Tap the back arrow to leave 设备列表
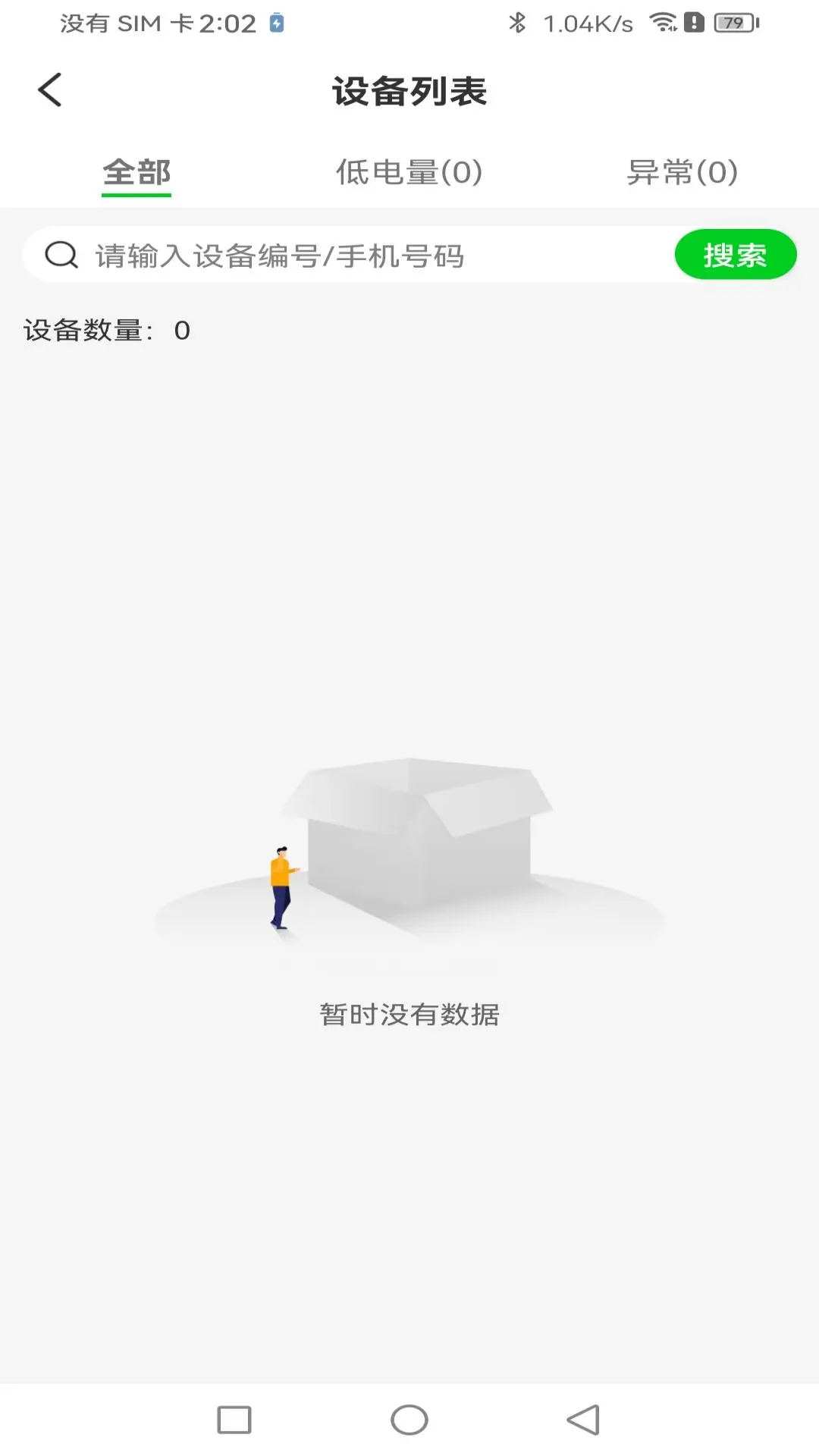This screenshot has height=1456, width=819. (x=49, y=89)
